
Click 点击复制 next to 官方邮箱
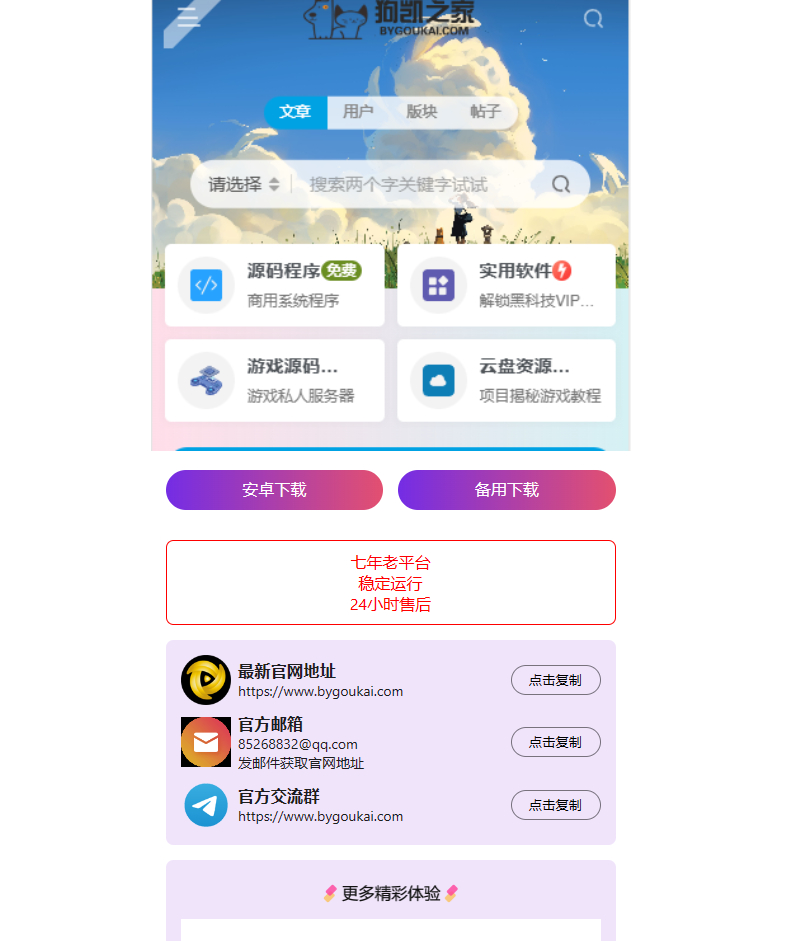(x=556, y=742)
